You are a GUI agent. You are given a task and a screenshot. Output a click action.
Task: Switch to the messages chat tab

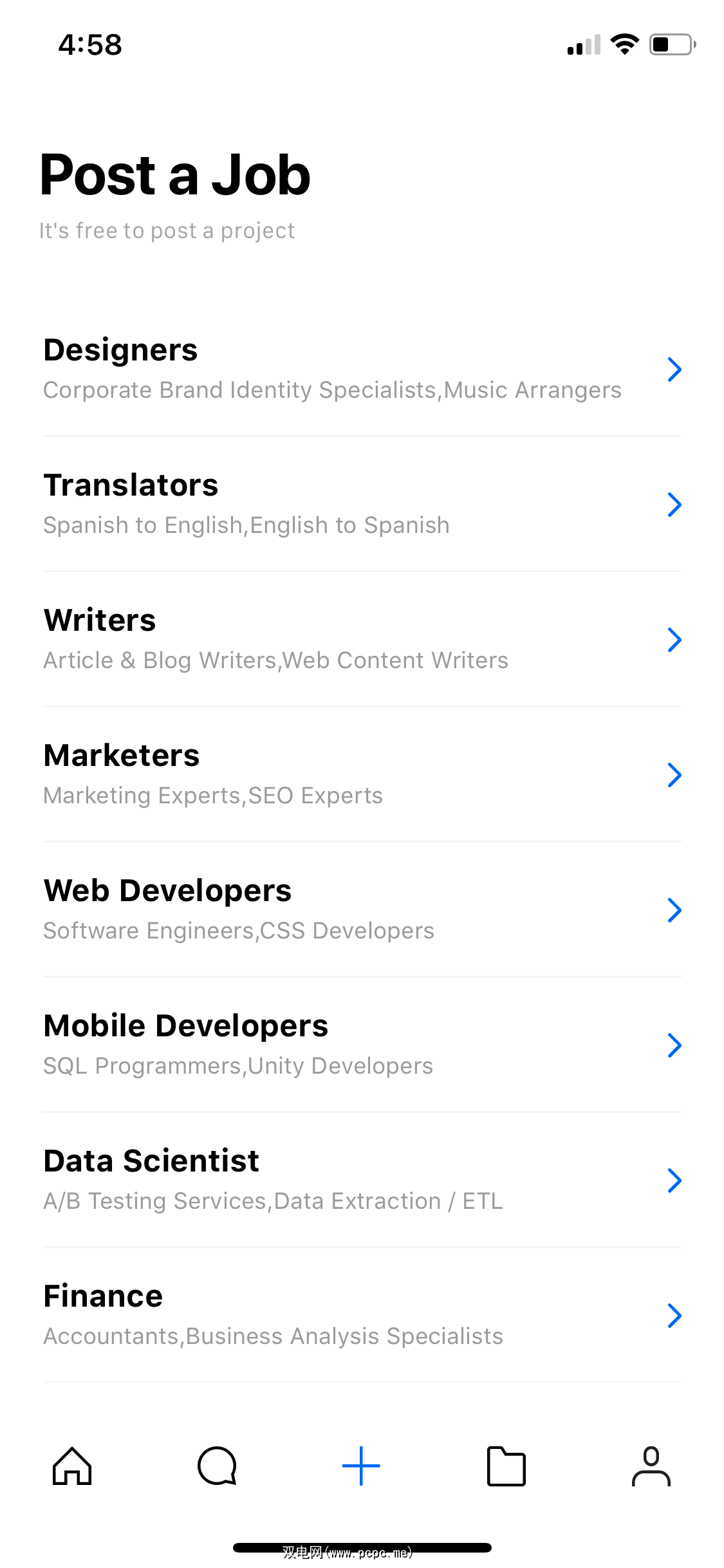point(217,1466)
